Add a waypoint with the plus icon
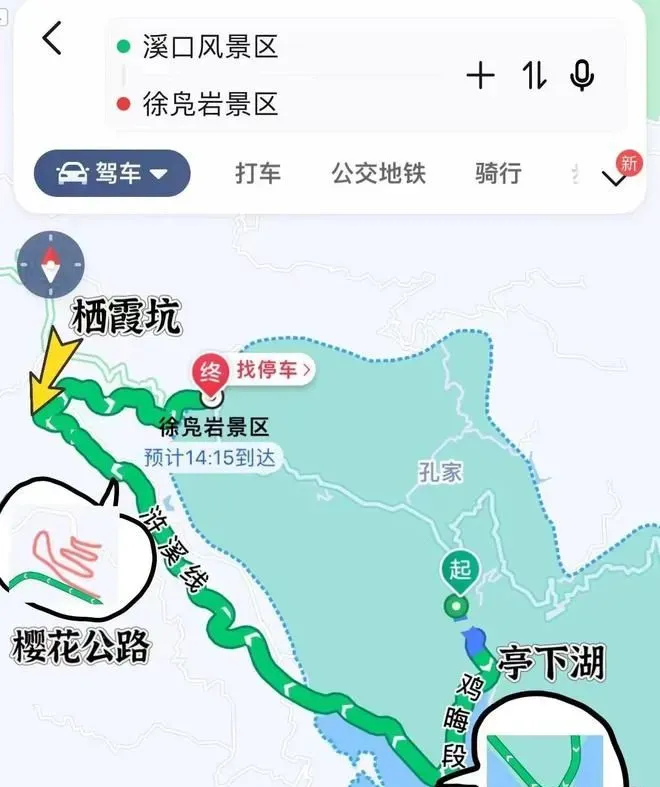660x787 pixels. pos(481,75)
